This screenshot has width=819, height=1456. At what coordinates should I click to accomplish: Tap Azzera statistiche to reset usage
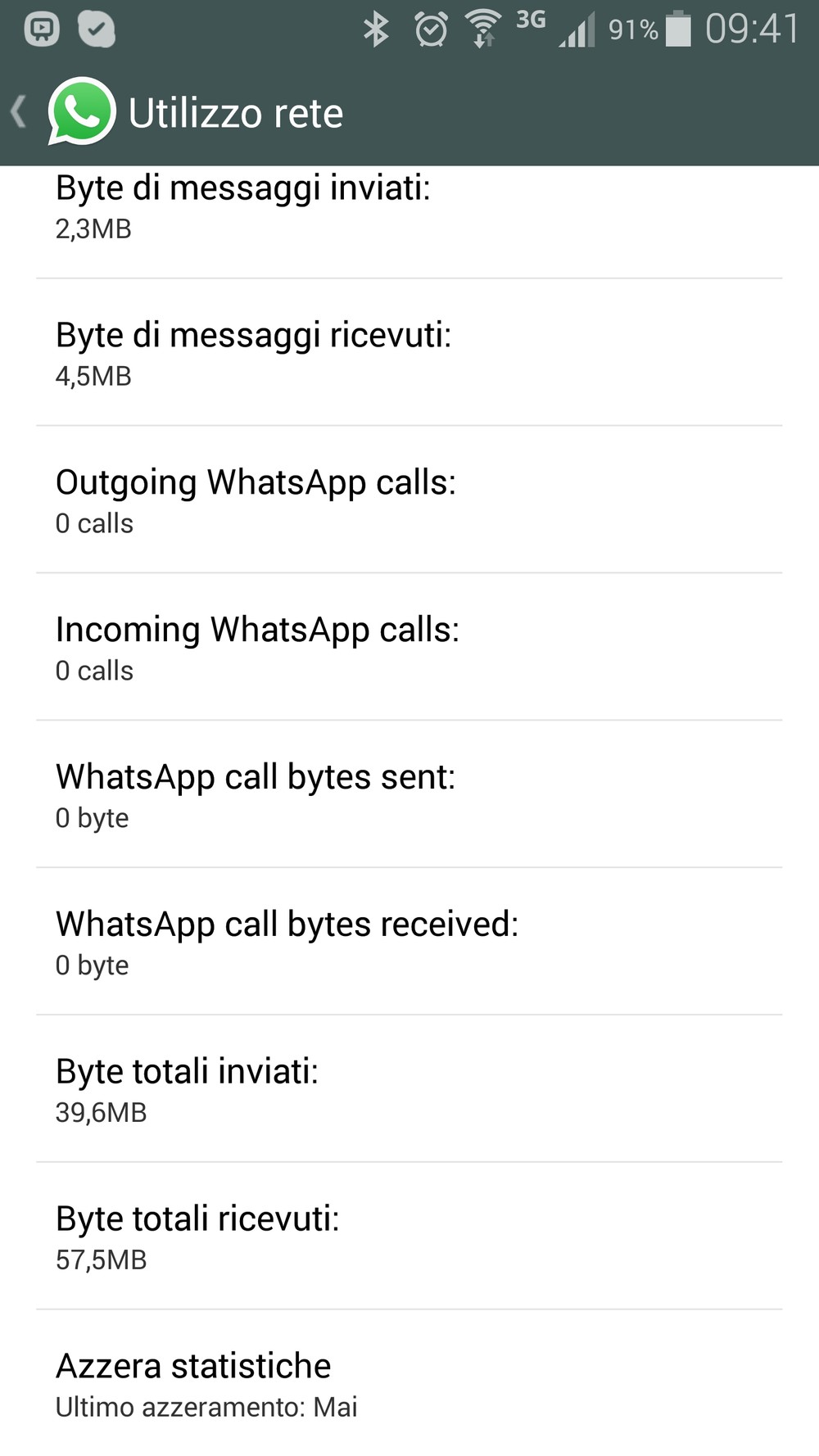click(409, 1383)
